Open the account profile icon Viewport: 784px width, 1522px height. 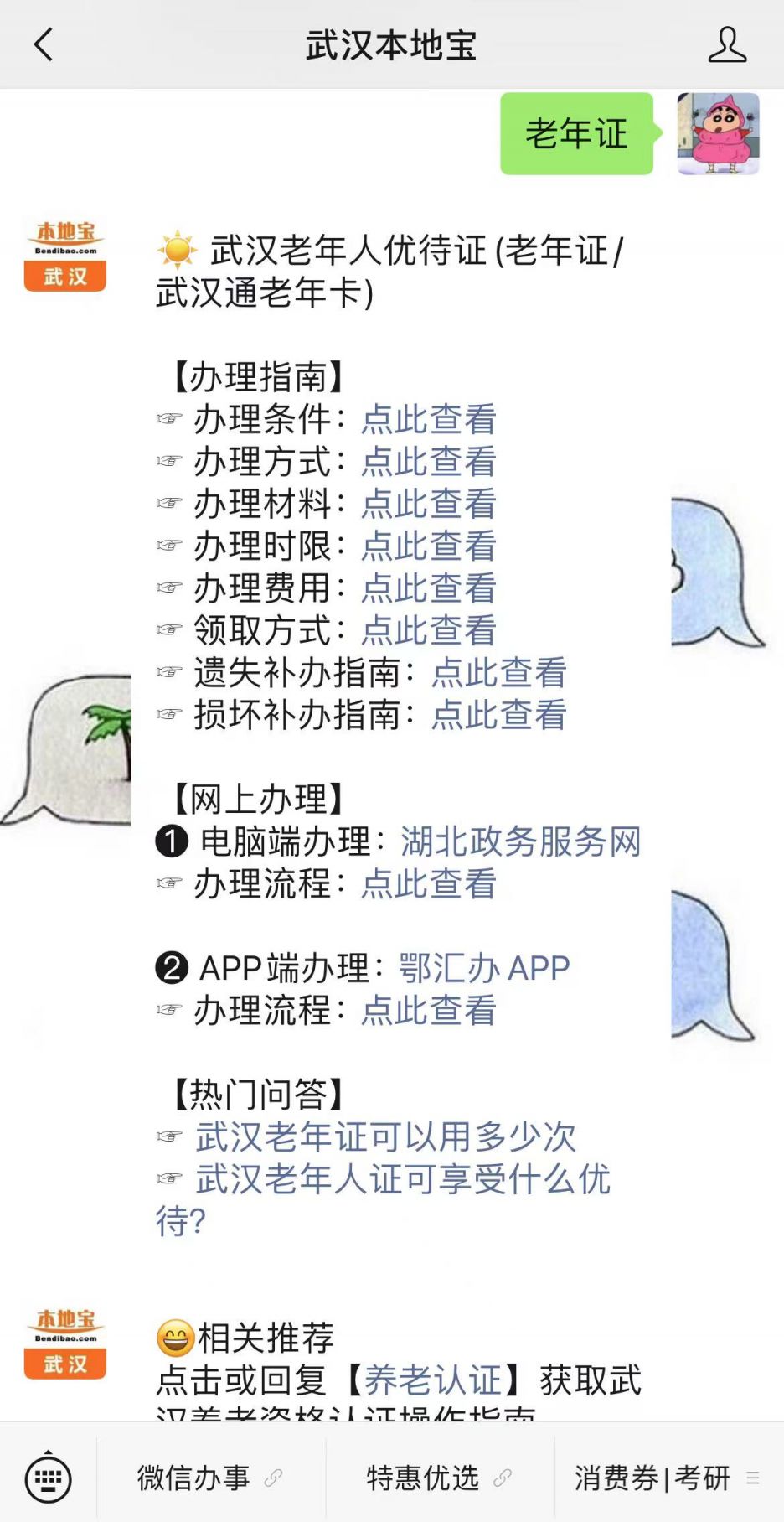[726, 44]
